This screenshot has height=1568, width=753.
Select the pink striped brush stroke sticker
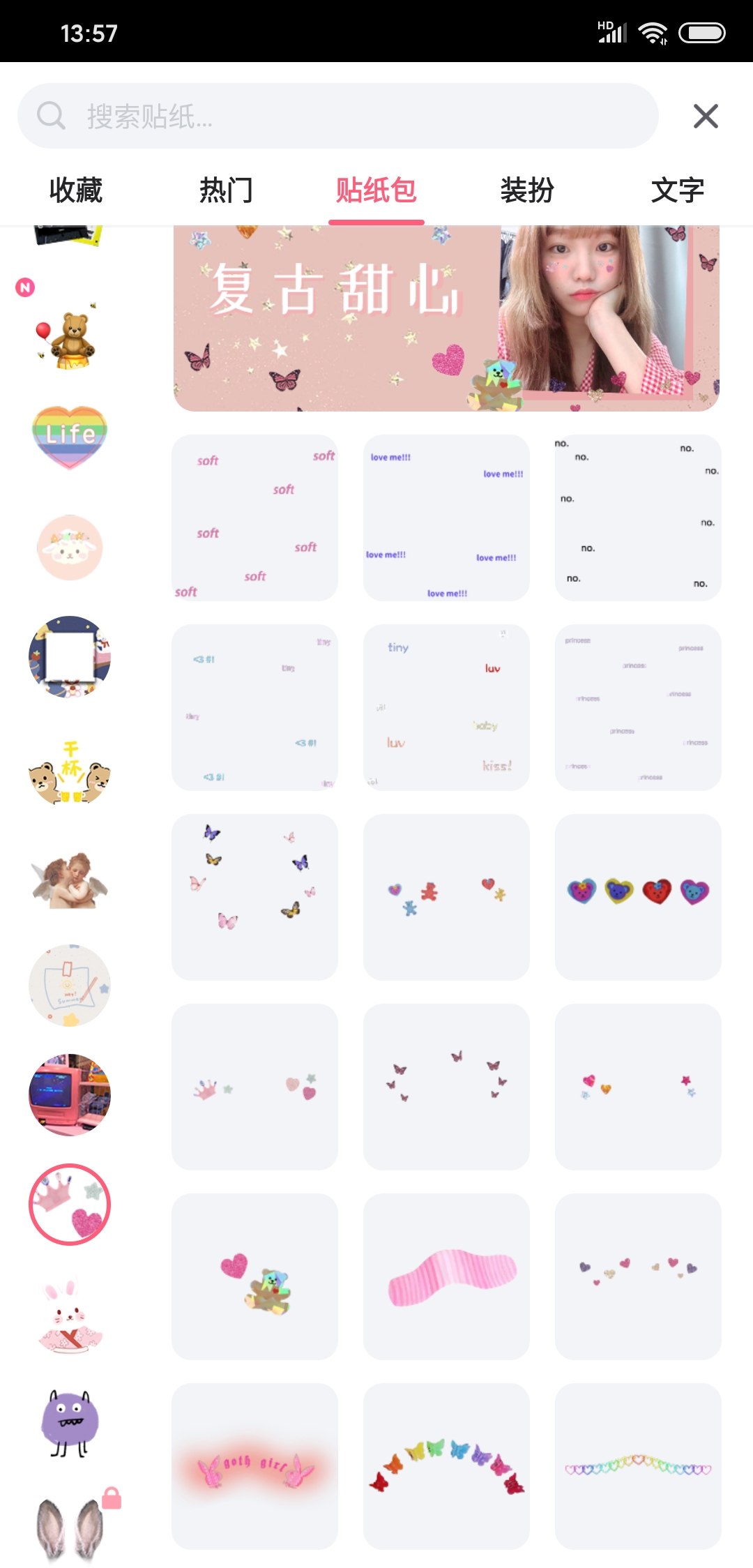pyautogui.click(x=446, y=1276)
